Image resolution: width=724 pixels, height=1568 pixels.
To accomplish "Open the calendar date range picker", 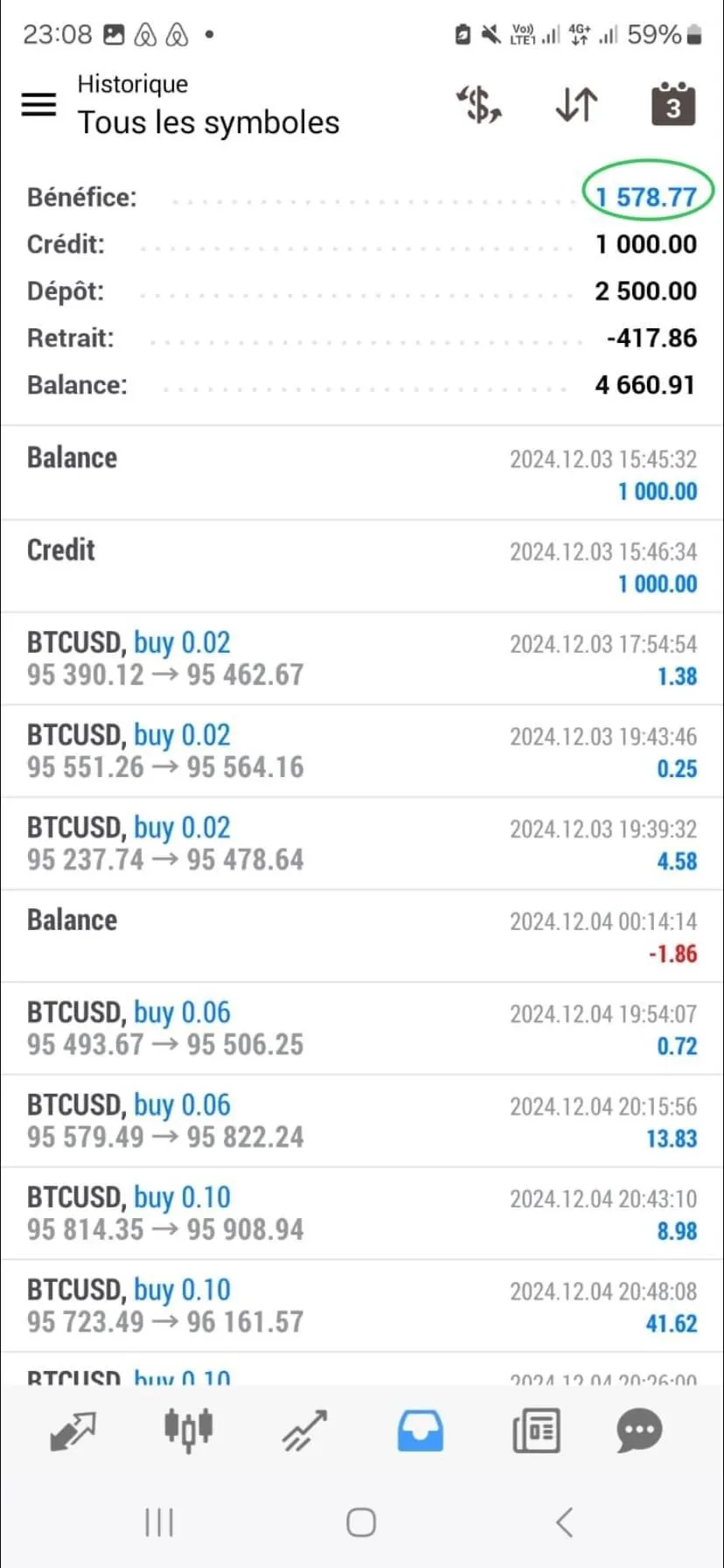I will click(x=673, y=104).
